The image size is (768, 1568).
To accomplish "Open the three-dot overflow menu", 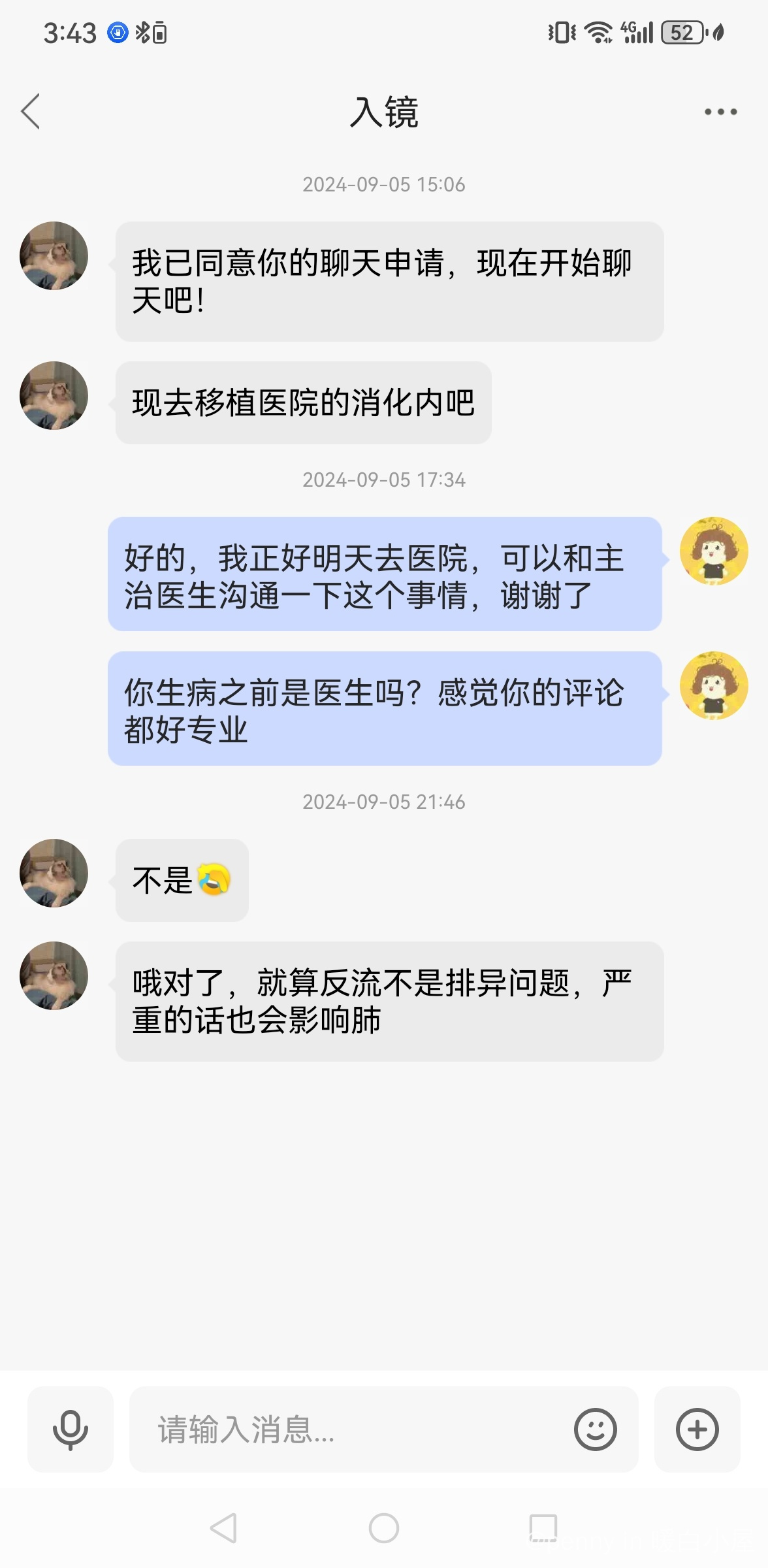I will click(720, 112).
